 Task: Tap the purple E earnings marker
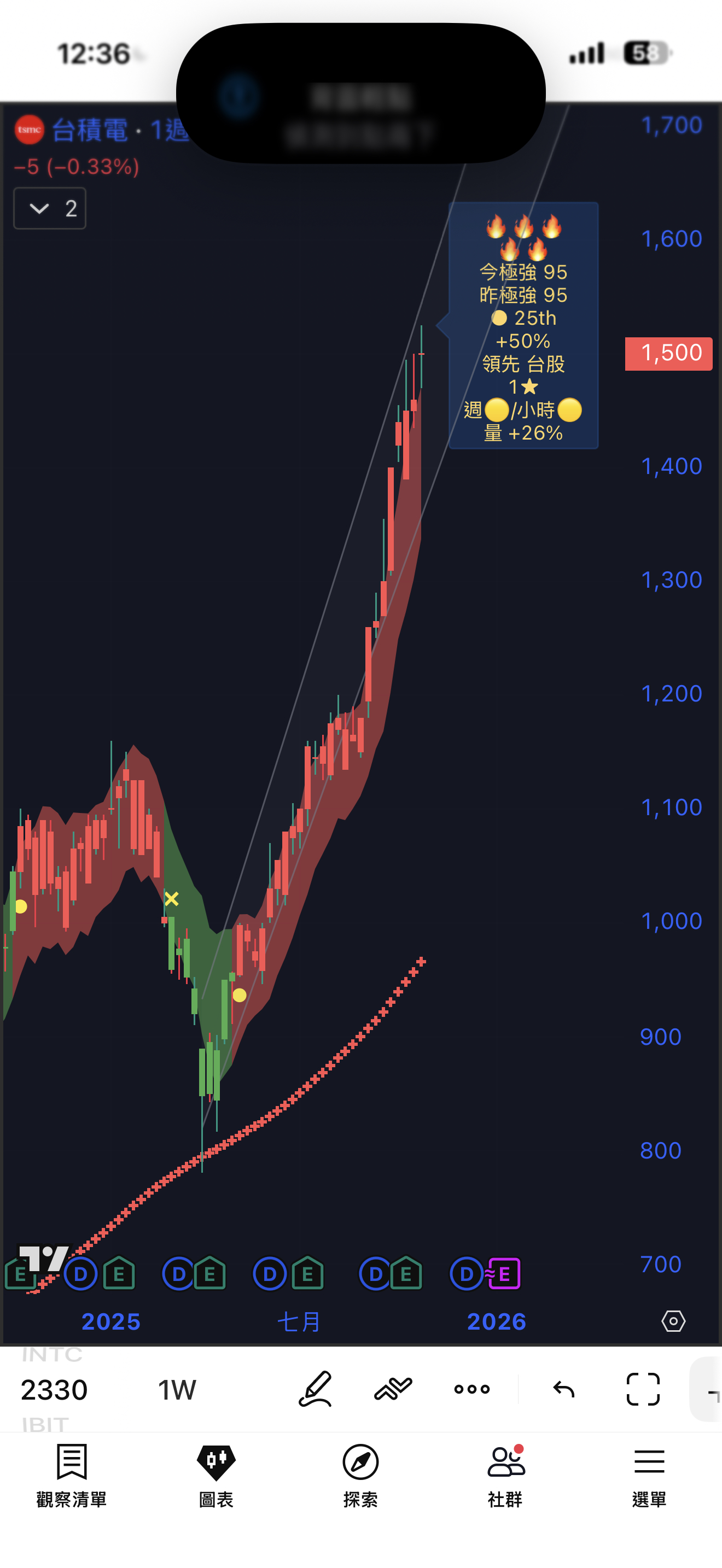coord(505,1273)
